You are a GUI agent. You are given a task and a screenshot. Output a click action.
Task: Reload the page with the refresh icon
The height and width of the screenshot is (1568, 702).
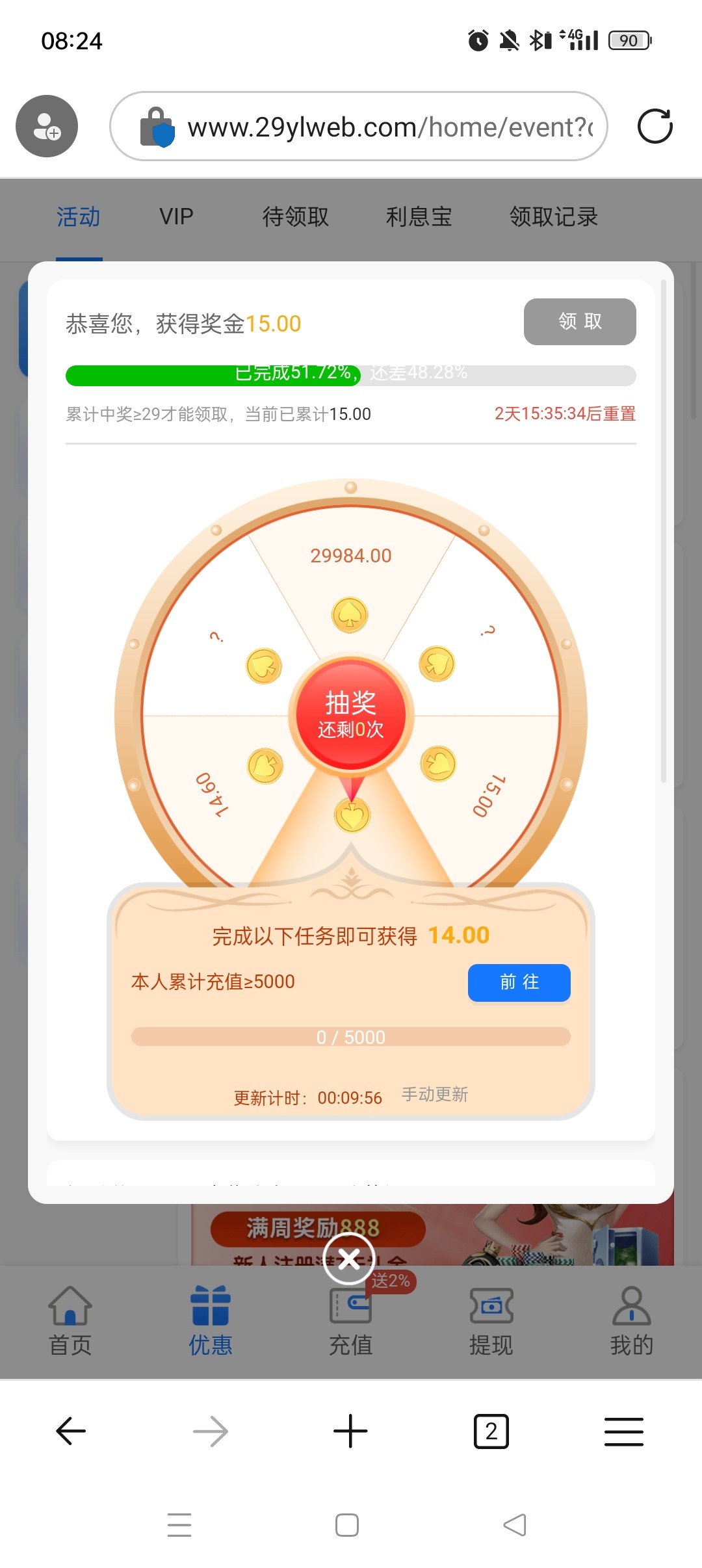655,126
